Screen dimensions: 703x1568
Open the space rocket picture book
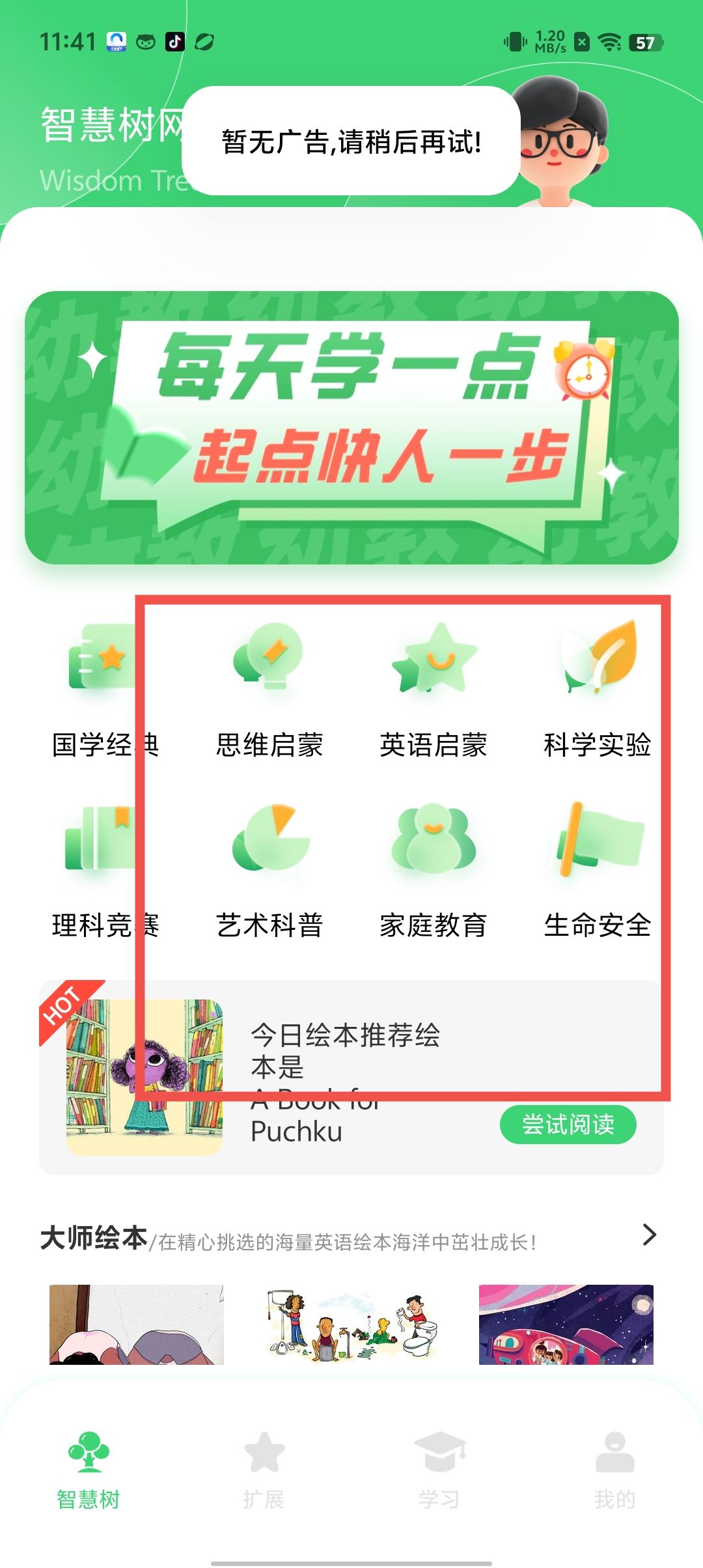coord(566,1324)
